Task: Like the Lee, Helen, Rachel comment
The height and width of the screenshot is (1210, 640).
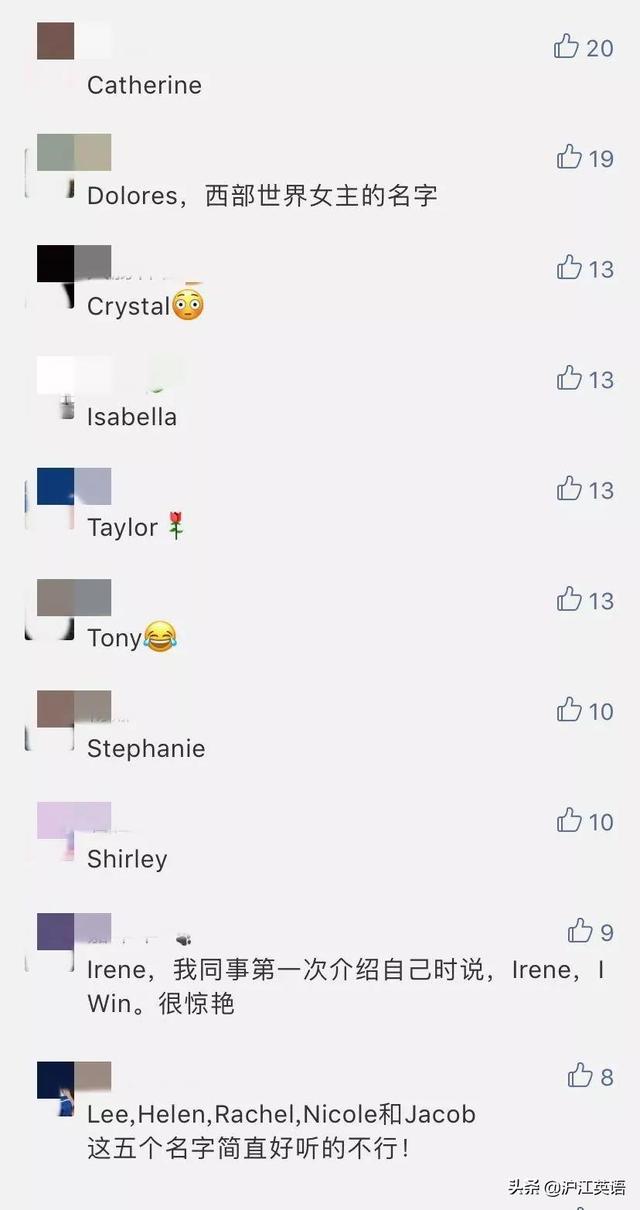Action: tap(580, 1075)
